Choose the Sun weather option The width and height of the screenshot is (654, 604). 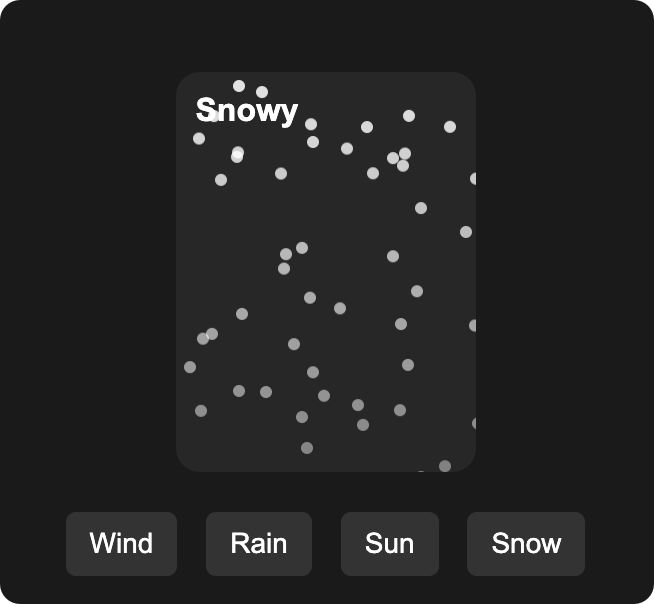tap(390, 544)
